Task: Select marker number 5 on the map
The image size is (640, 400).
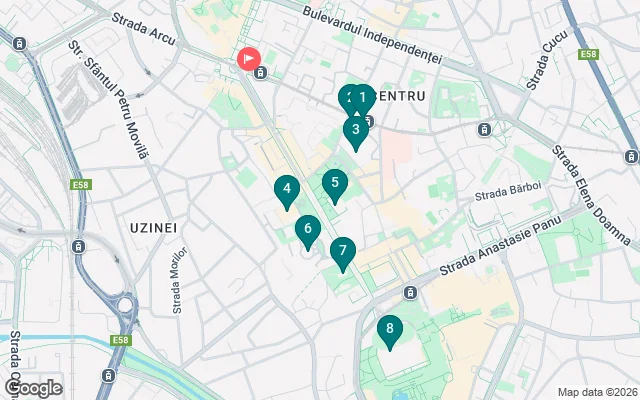Action: [335, 183]
